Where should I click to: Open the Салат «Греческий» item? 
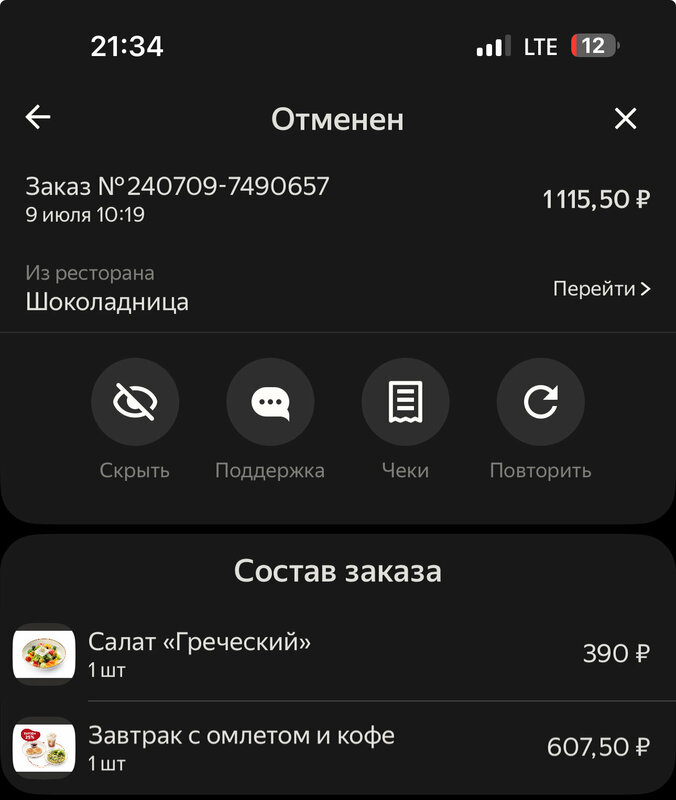click(x=200, y=654)
